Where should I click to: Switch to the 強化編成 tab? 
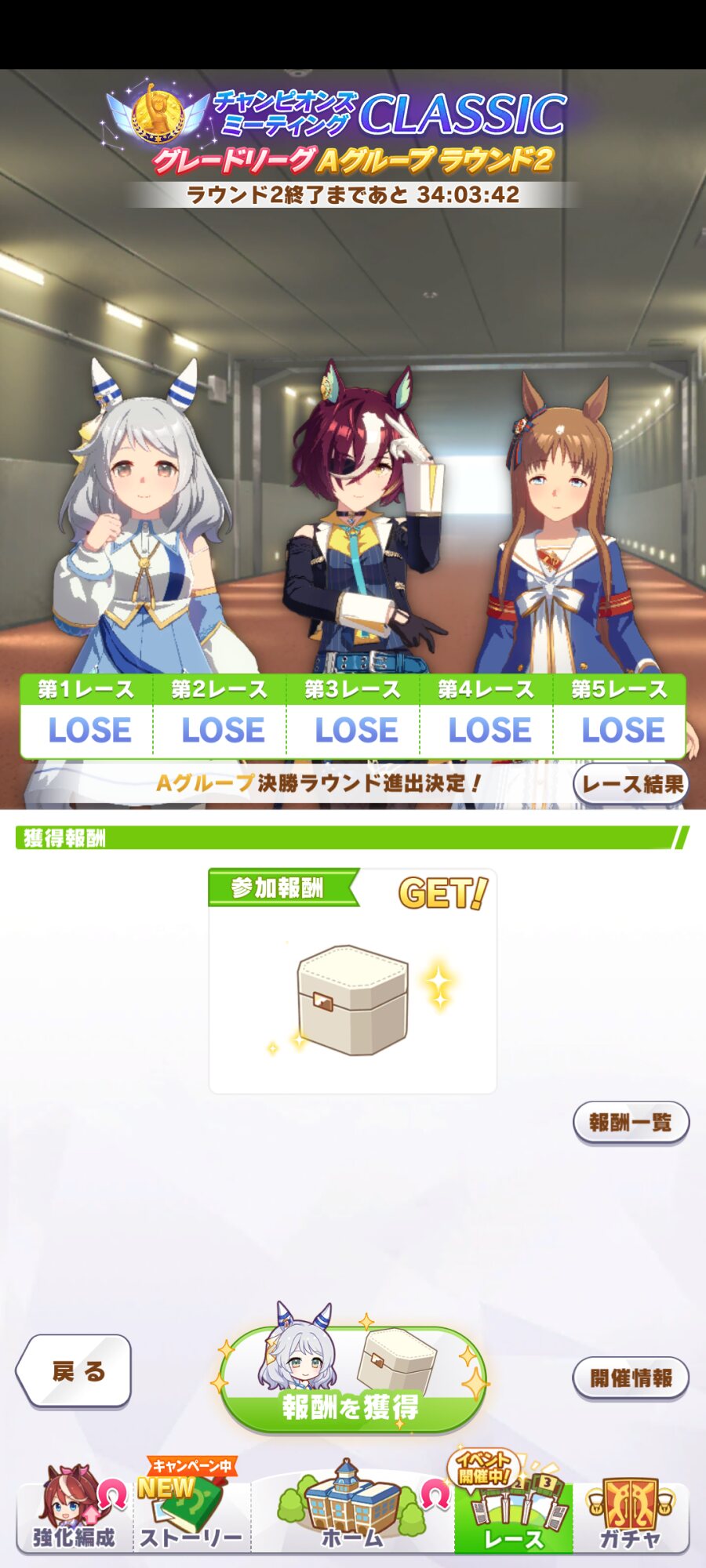75,1509
